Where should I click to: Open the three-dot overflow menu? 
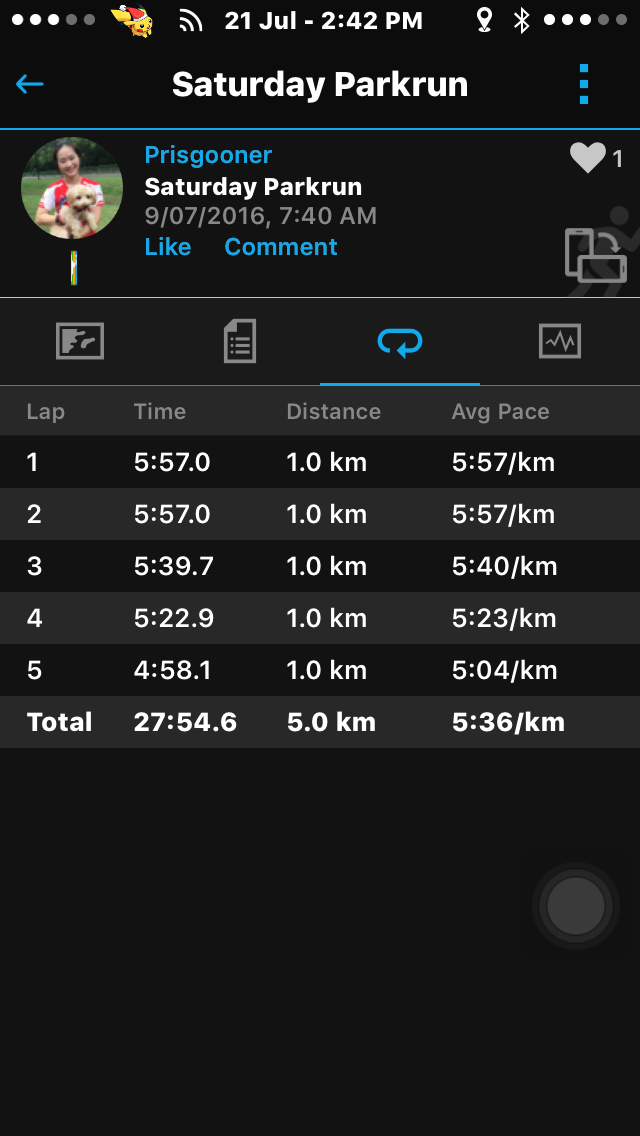[x=584, y=85]
